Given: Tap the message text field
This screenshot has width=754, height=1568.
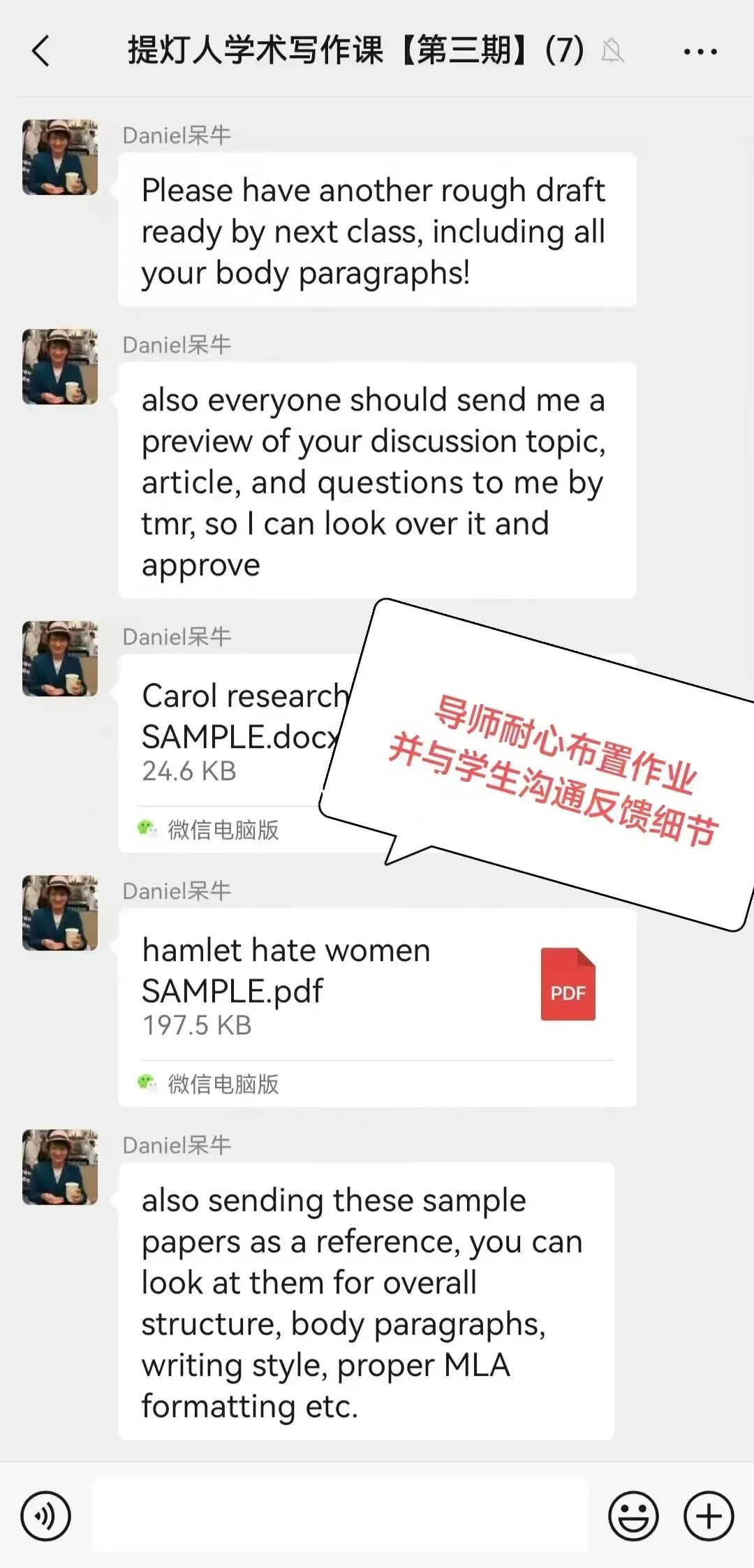Looking at the screenshot, I should tap(339, 1516).
